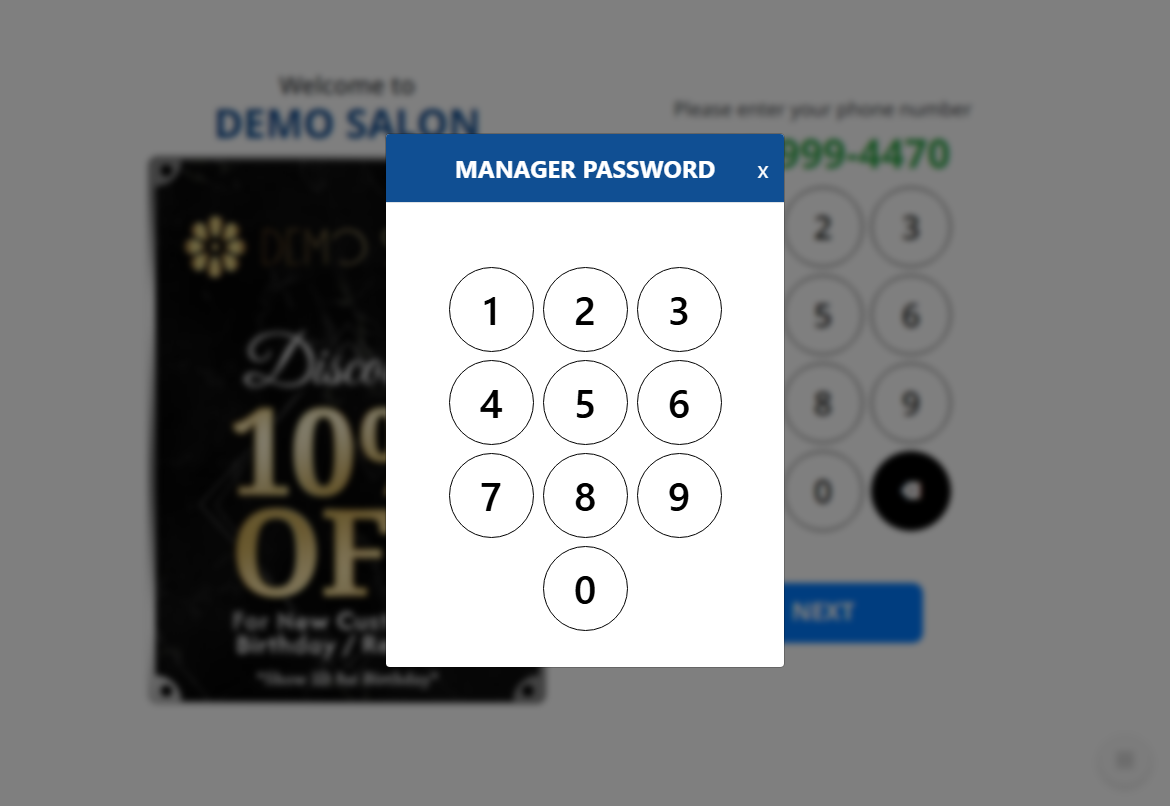Select digit 9 on password keypad
The width and height of the screenshot is (1170, 806).
pos(679,496)
